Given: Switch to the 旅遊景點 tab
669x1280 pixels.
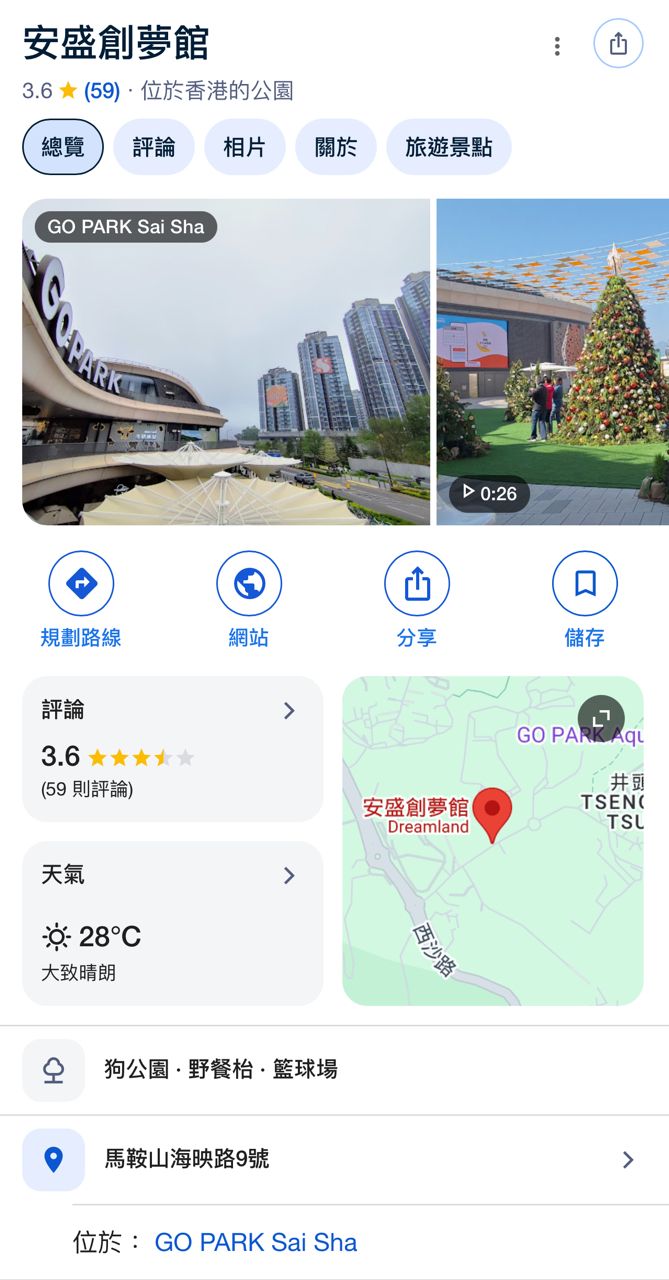Looking at the screenshot, I should point(448,147).
